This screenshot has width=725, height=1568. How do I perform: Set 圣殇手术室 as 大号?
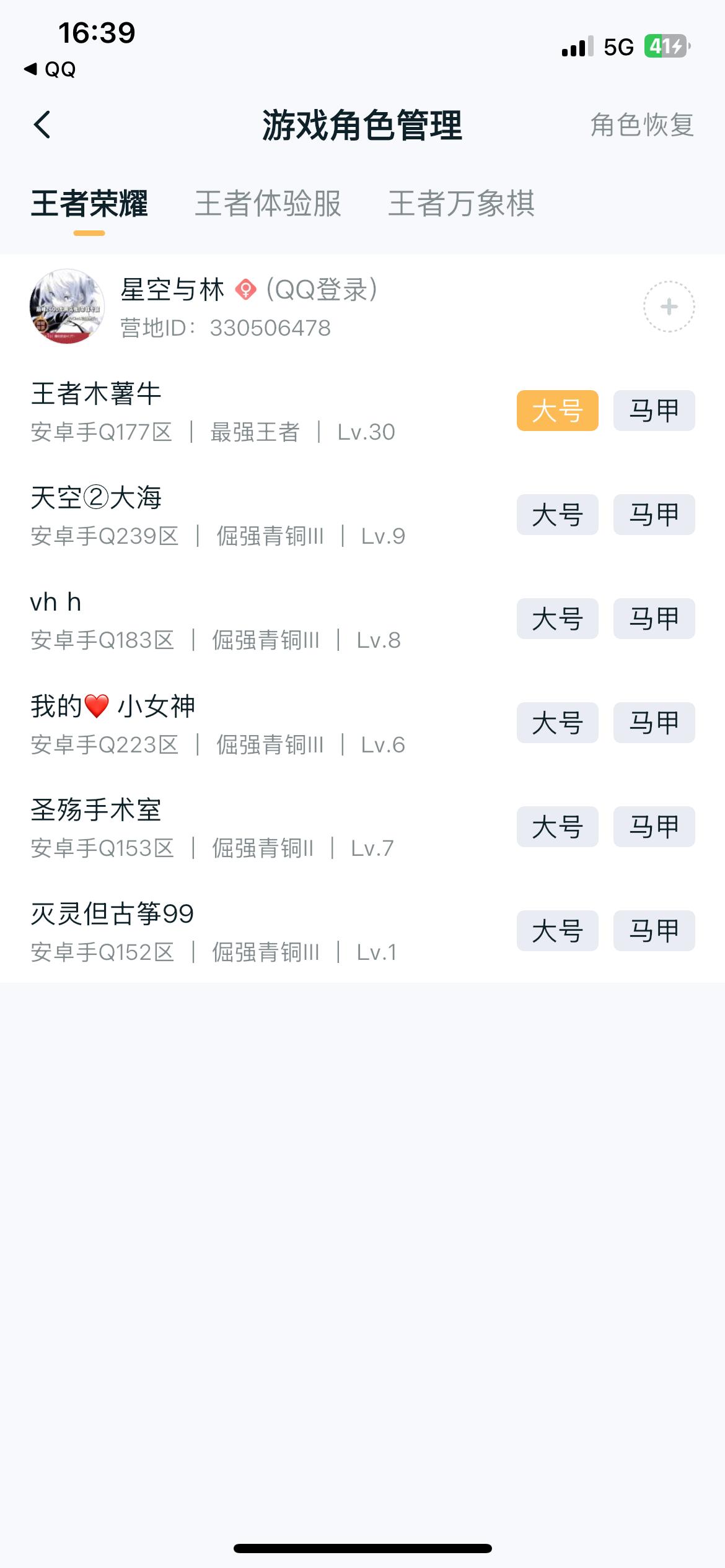[556, 826]
